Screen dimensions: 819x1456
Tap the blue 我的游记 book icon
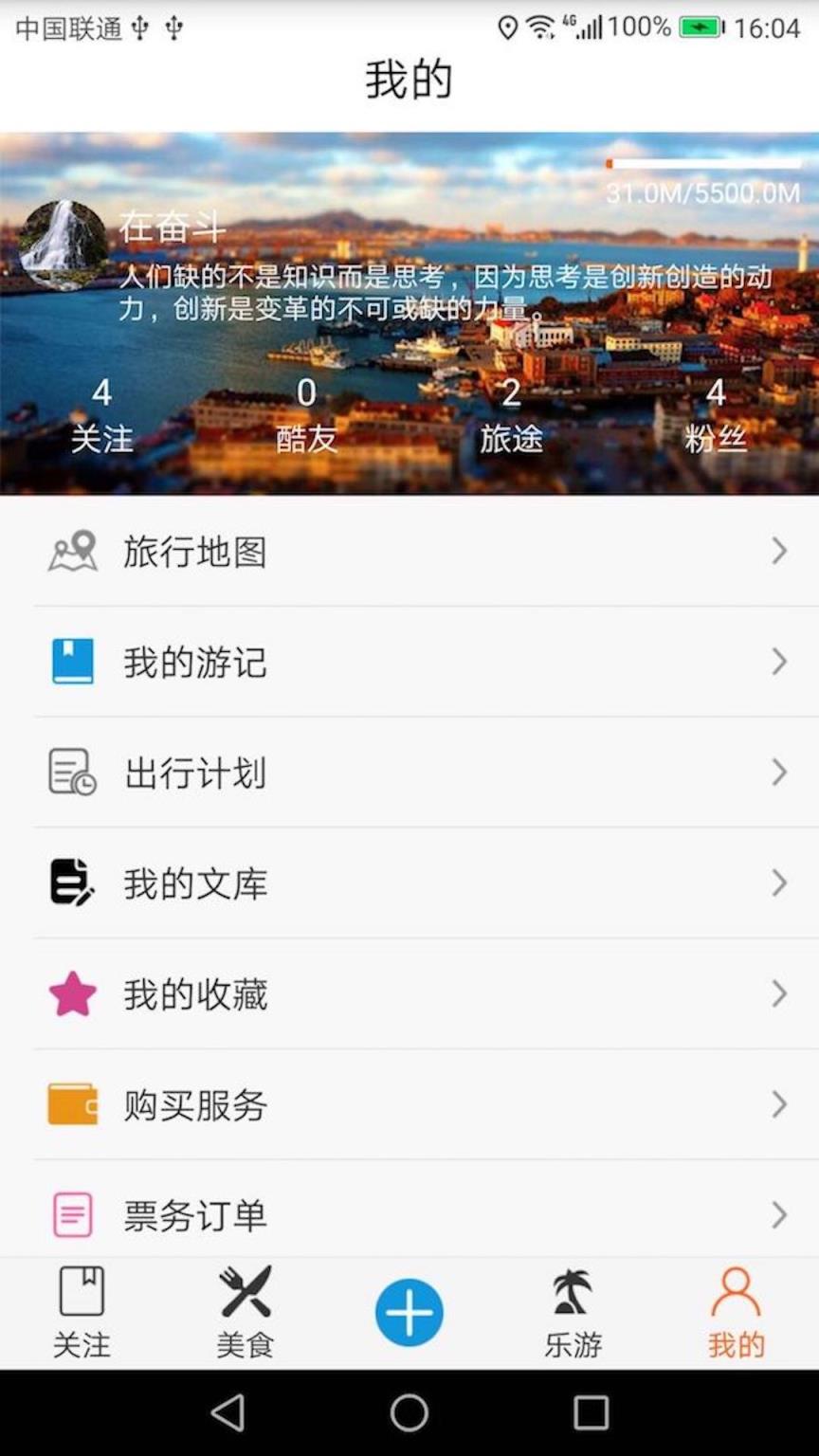click(x=71, y=662)
